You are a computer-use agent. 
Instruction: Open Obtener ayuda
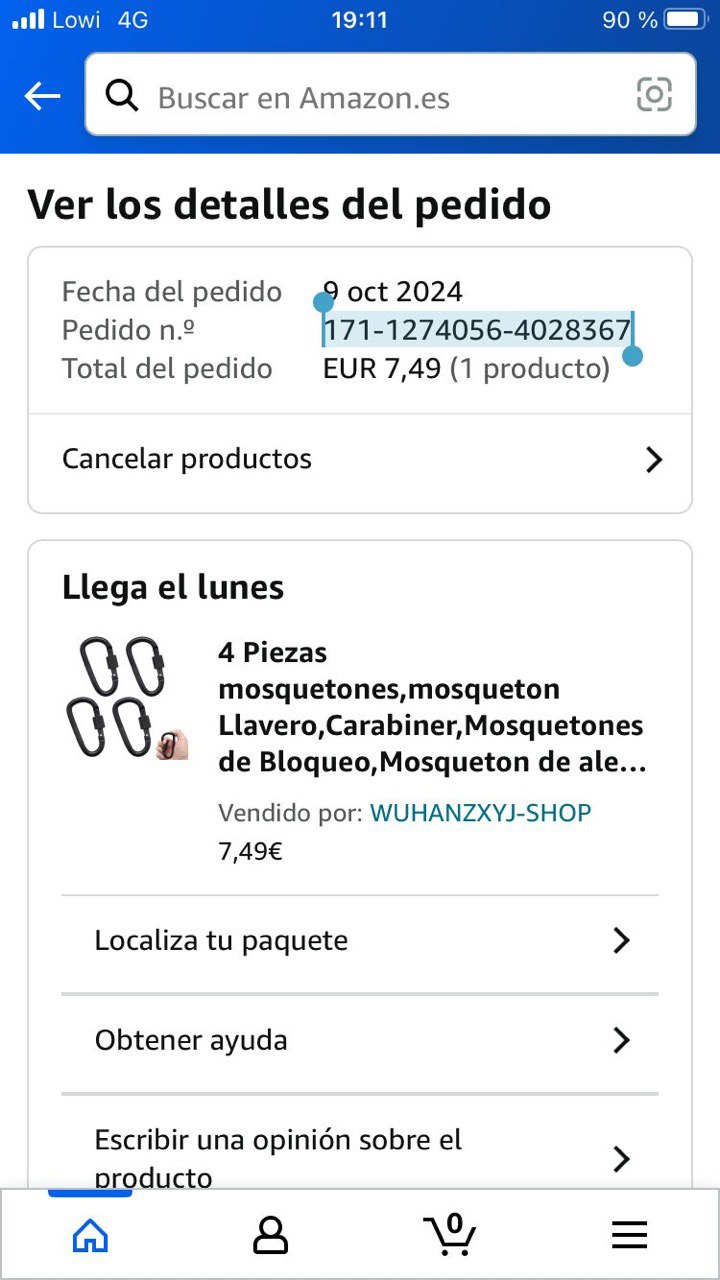[360, 1041]
